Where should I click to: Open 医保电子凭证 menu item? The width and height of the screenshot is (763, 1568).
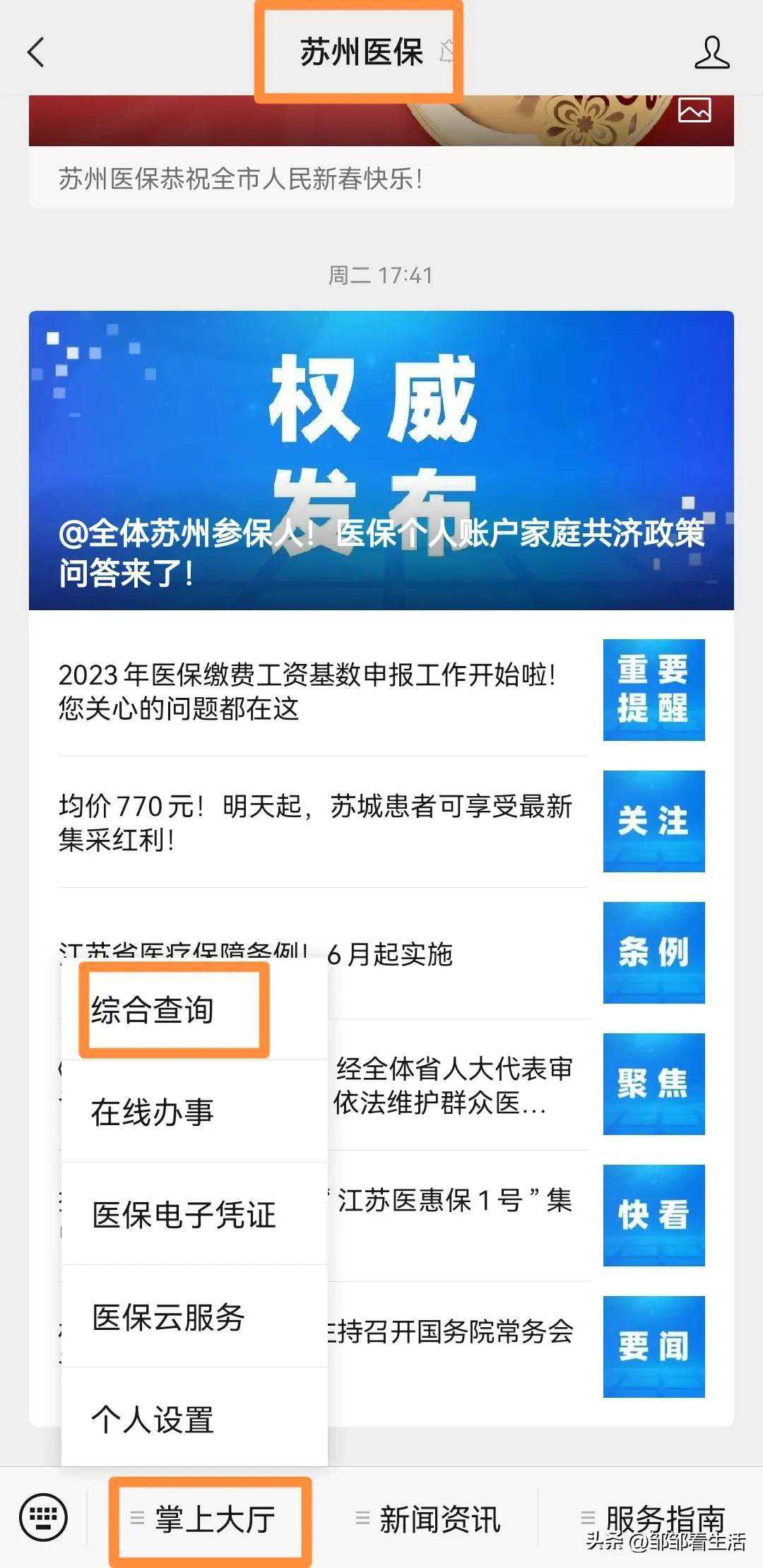pyautogui.click(x=184, y=1215)
